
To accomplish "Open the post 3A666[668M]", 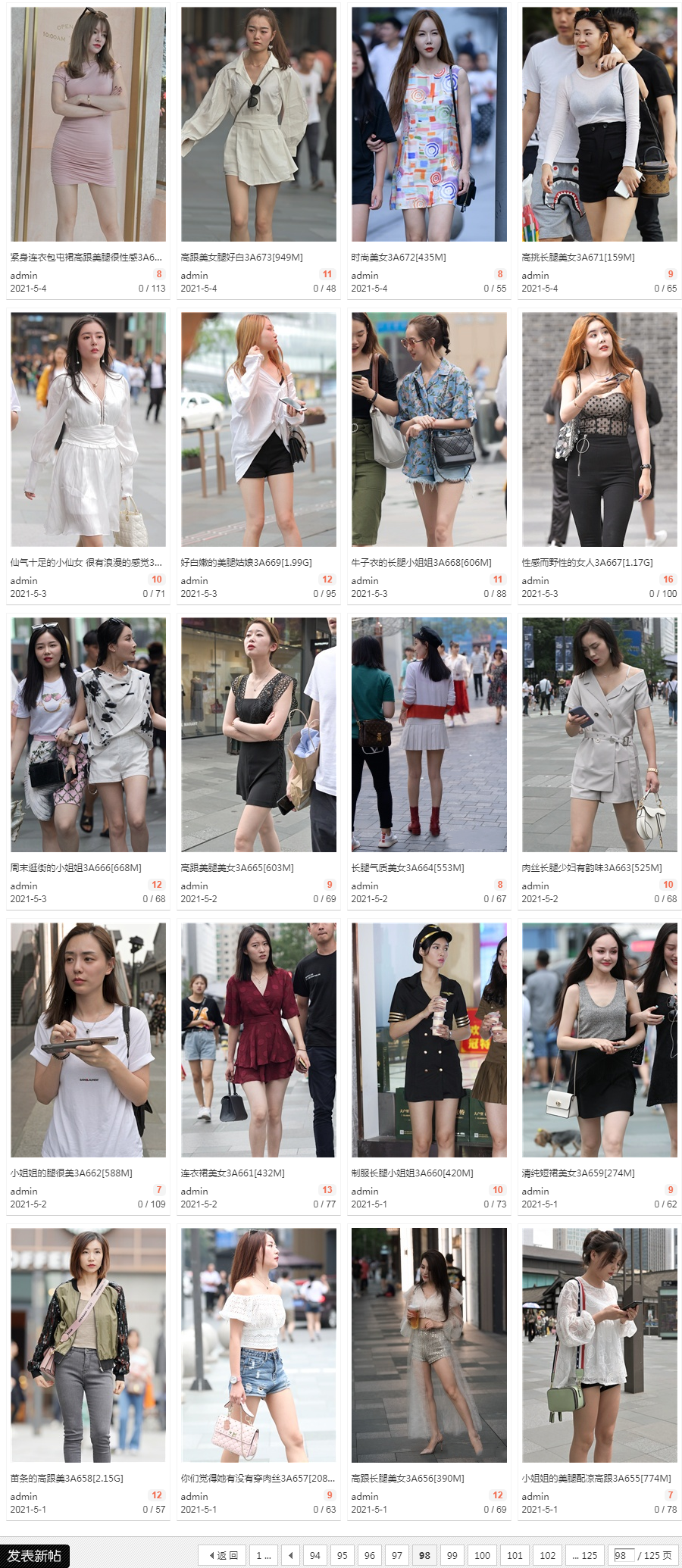I will click(x=76, y=868).
